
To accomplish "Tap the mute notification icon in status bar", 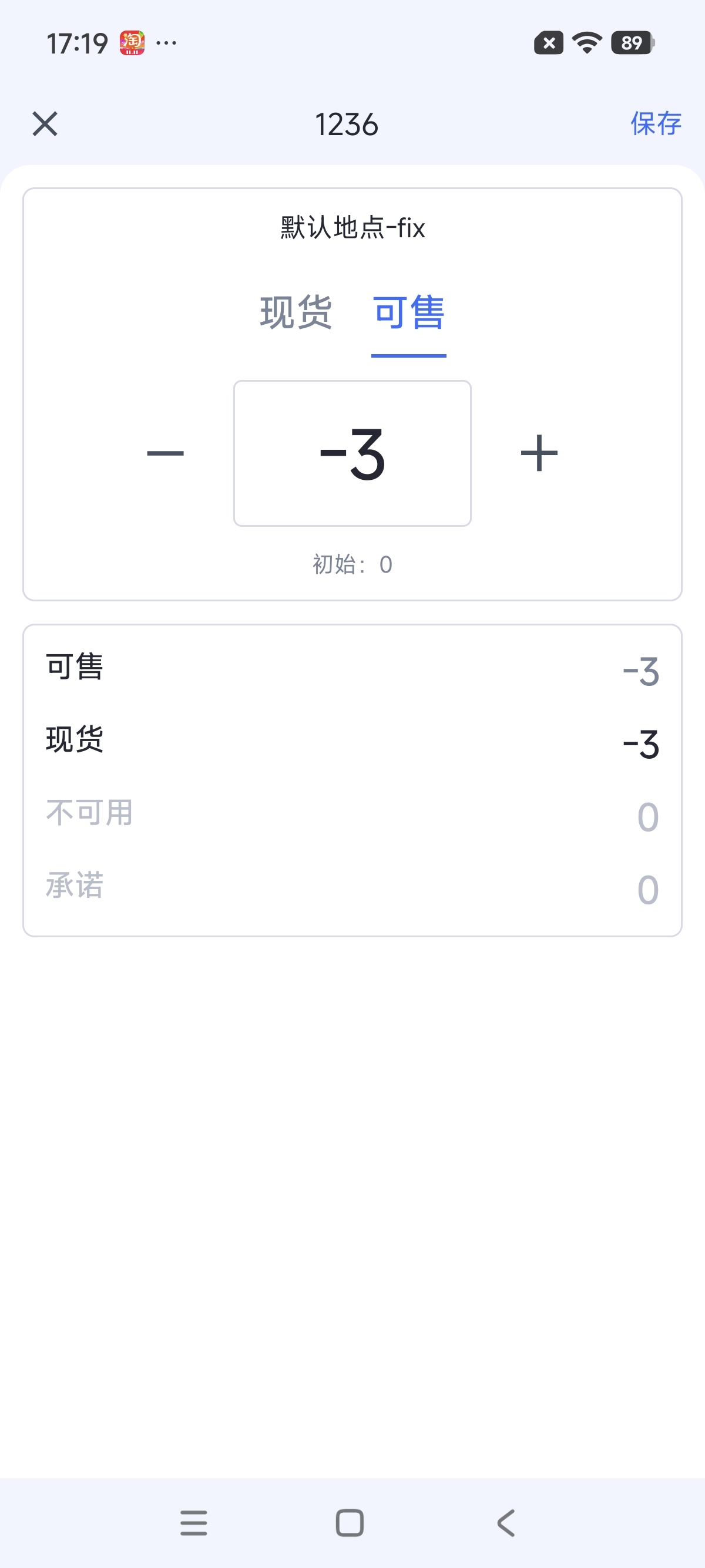I will coord(548,43).
